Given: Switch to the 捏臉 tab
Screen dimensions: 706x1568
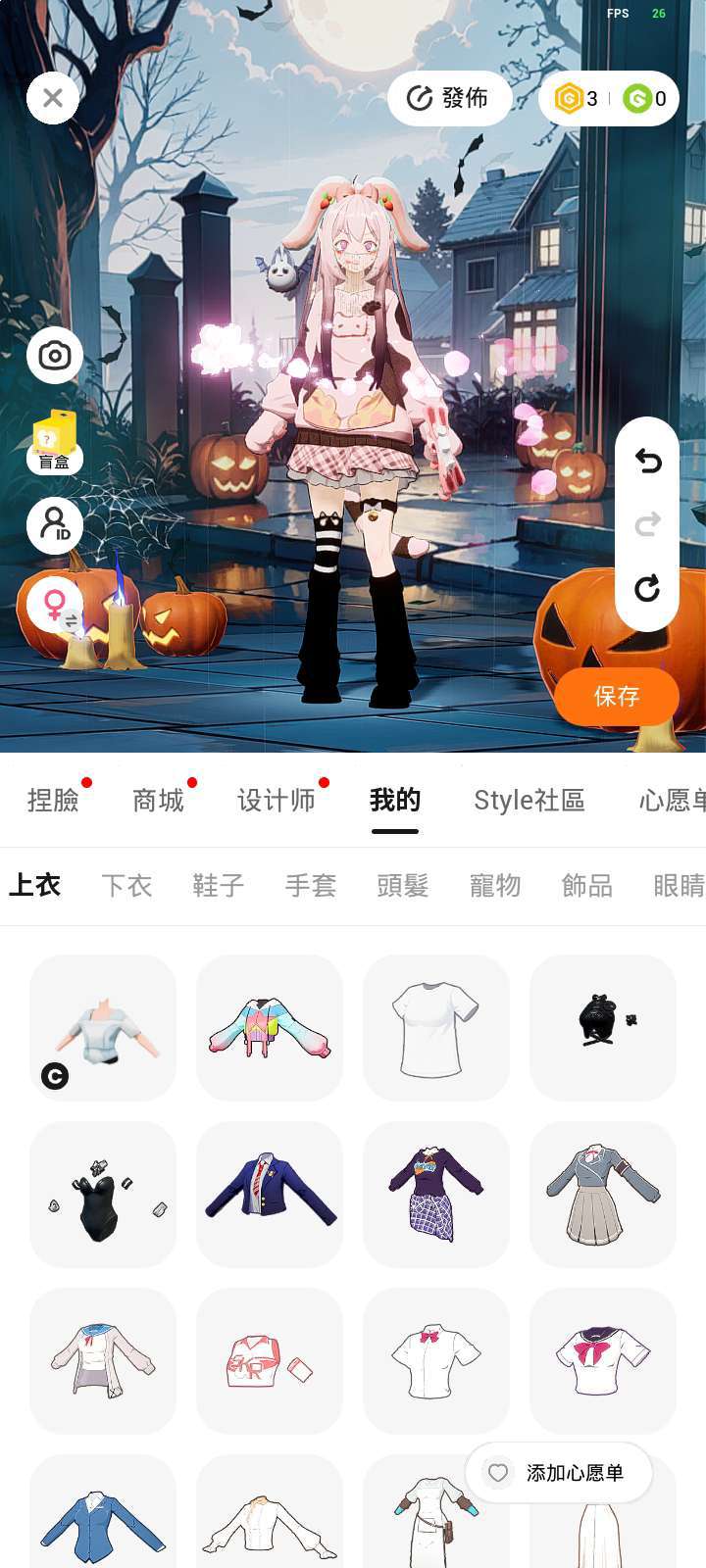Looking at the screenshot, I should tap(53, 801).
